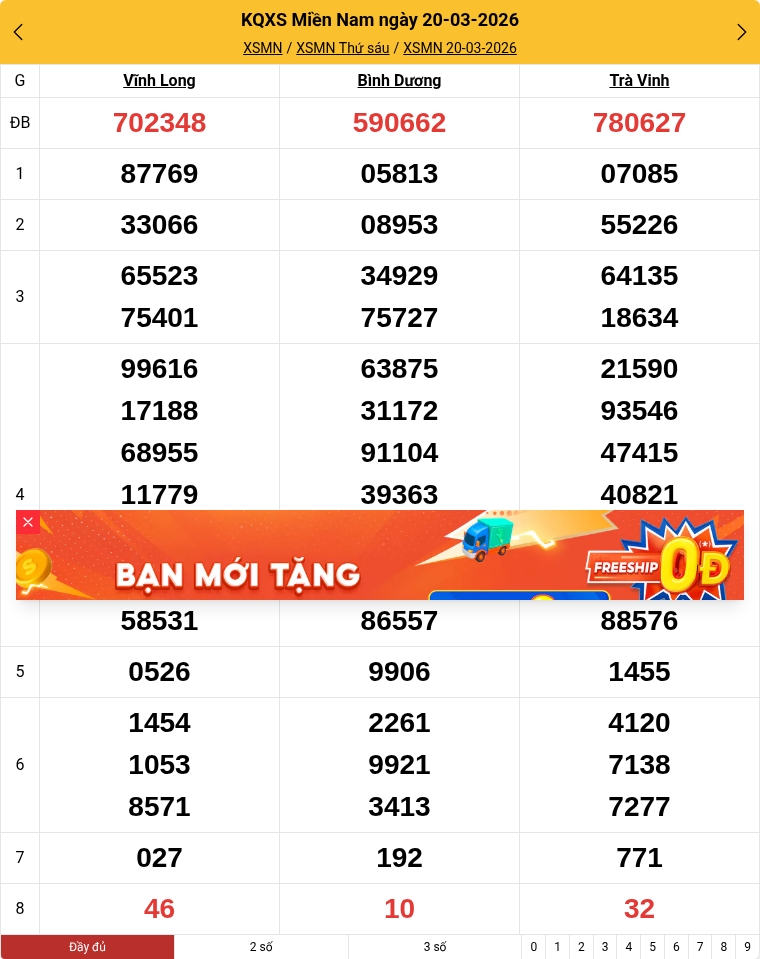Toggle the digit 5 highlight filter

click(652, 947)
